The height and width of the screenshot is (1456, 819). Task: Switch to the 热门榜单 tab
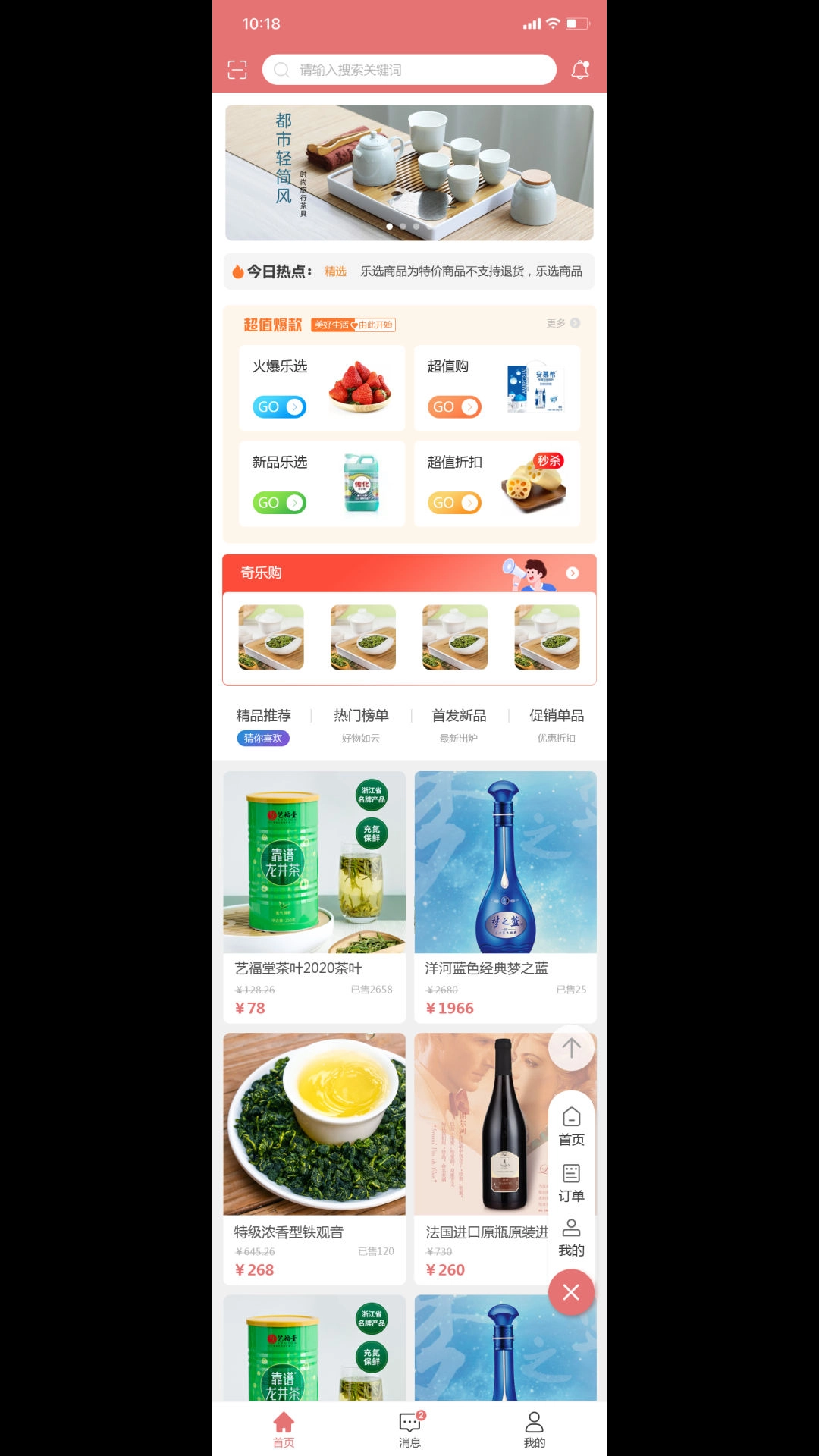pyautogui.click(x=362, y=715)
